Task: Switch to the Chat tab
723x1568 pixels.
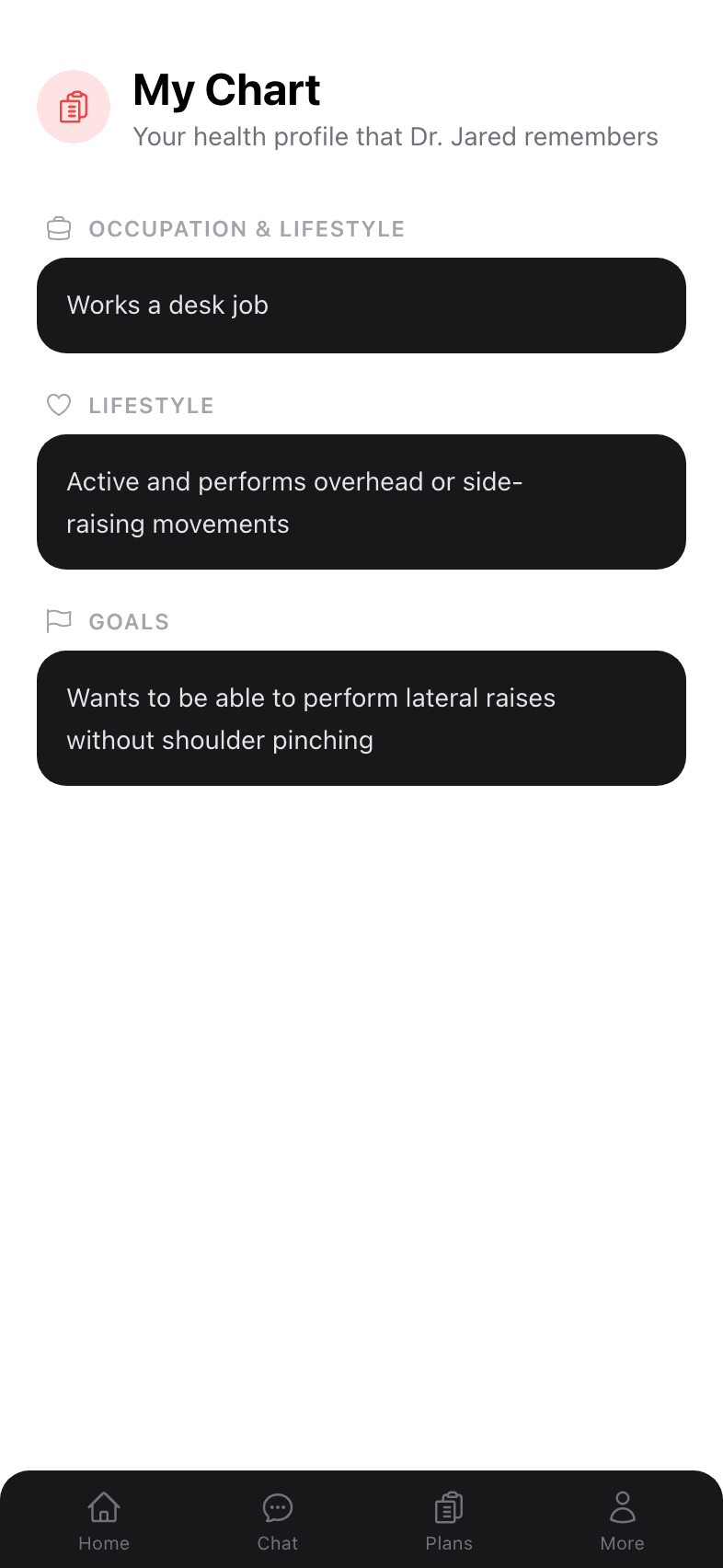Action: (x=278, y=1522)
